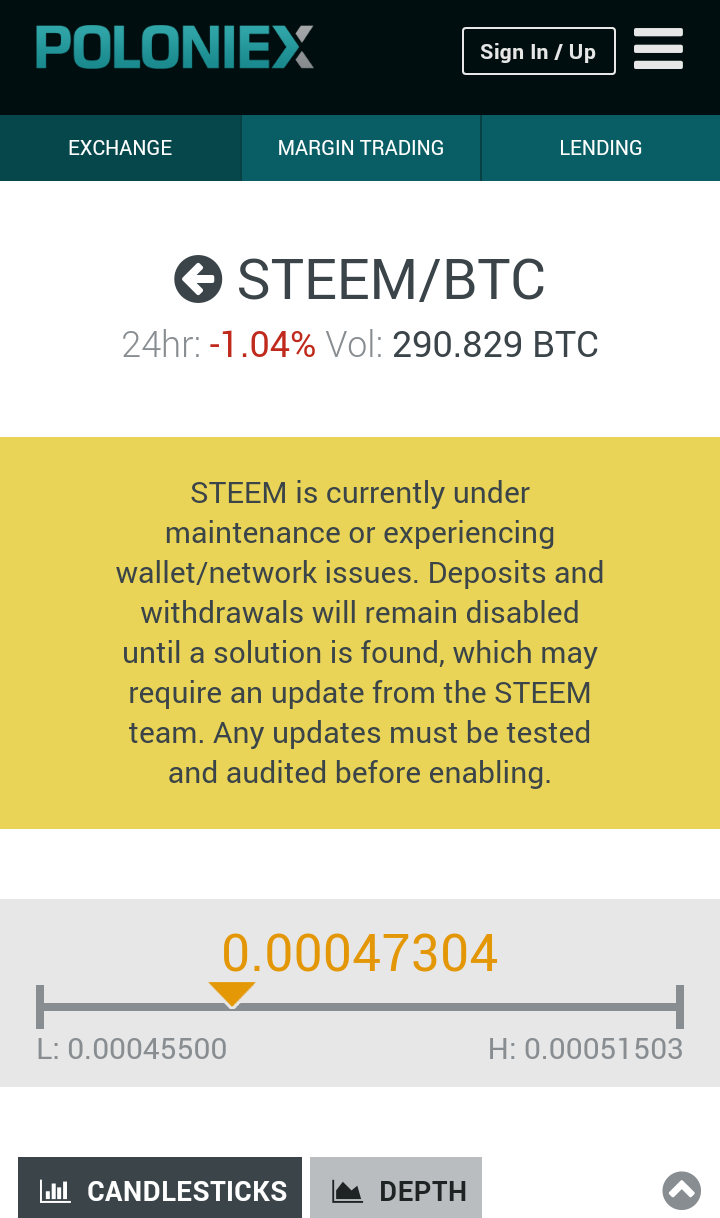The width and height of the screenshot is (720, 1218).
Task: Select the Candlesticks chart view
Action: [160, 1190]
